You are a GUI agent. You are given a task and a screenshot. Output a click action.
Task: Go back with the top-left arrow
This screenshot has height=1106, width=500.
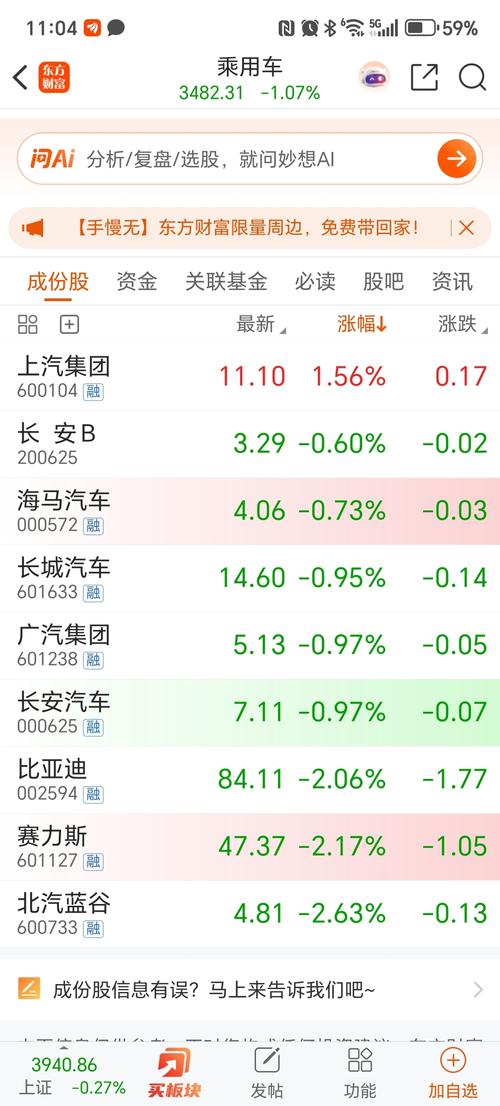pyautogui.click(x=20, y=78)
